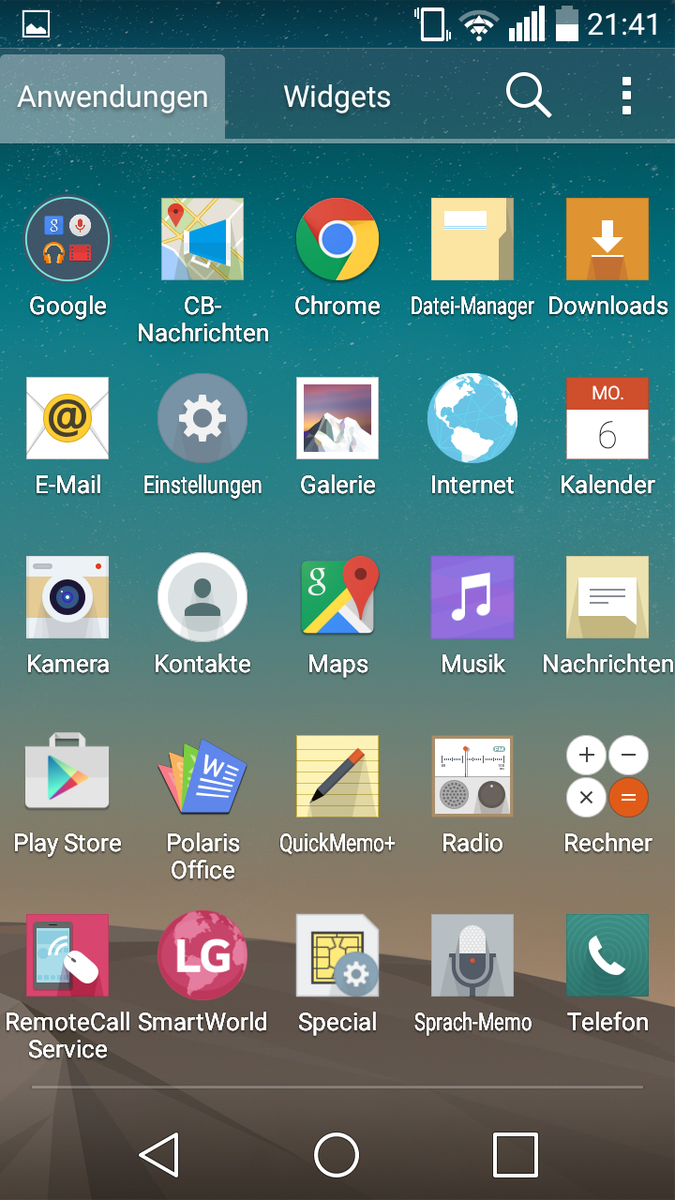Screen dimensions: 675x1200
Task: Open the Telefon dialer app
Action: 607,956
